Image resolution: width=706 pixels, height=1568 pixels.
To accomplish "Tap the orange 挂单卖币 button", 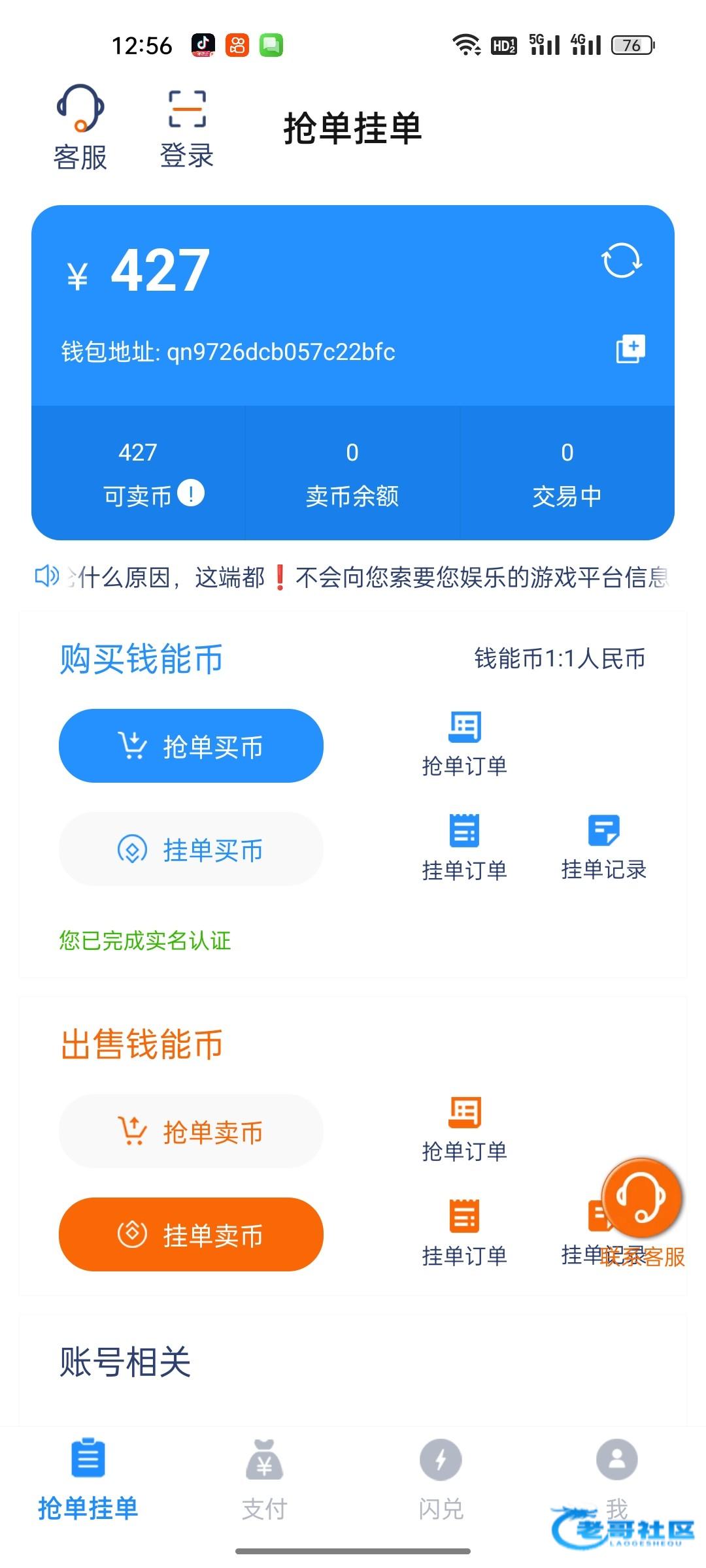I will tap(191, 1234).
